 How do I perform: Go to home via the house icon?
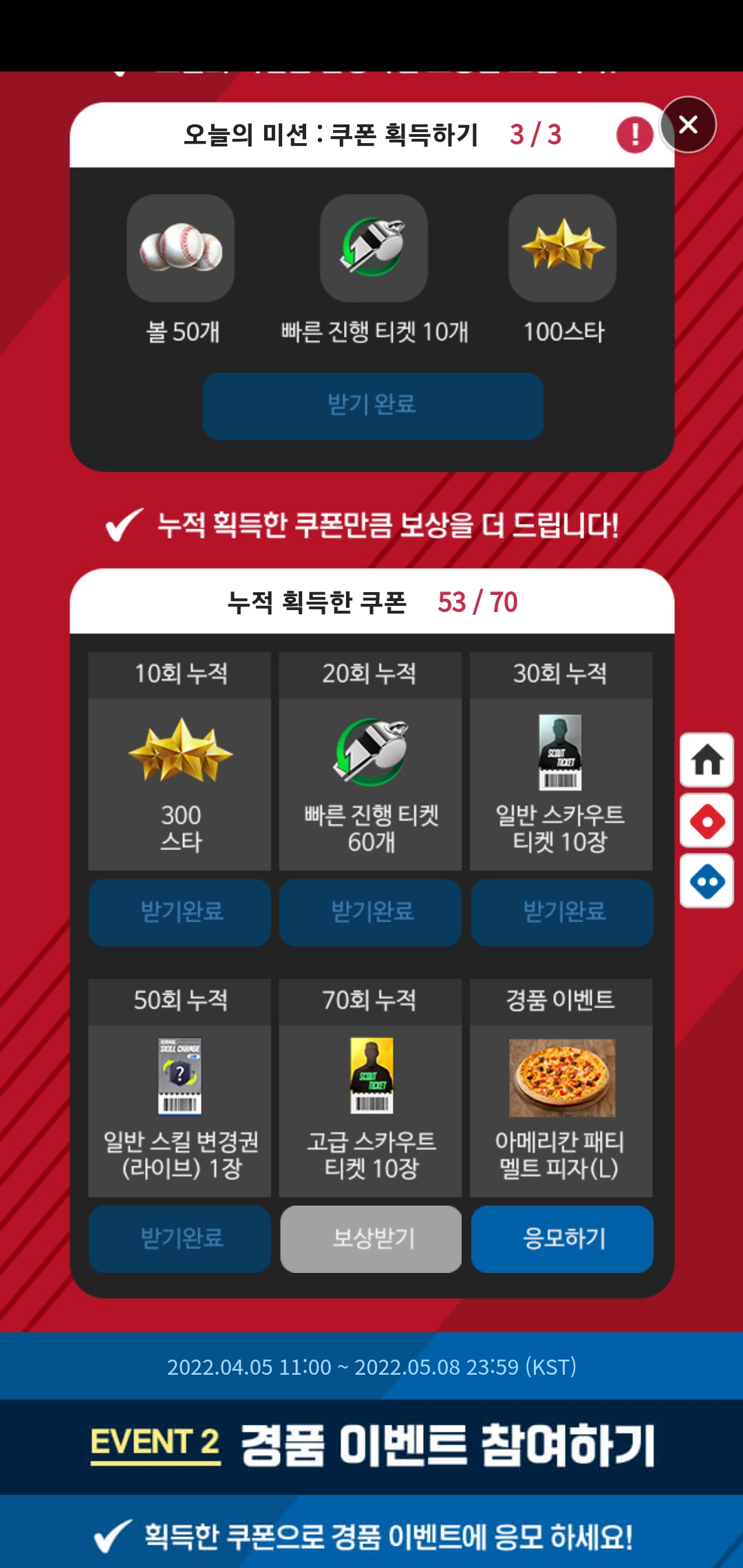(707, 760)
